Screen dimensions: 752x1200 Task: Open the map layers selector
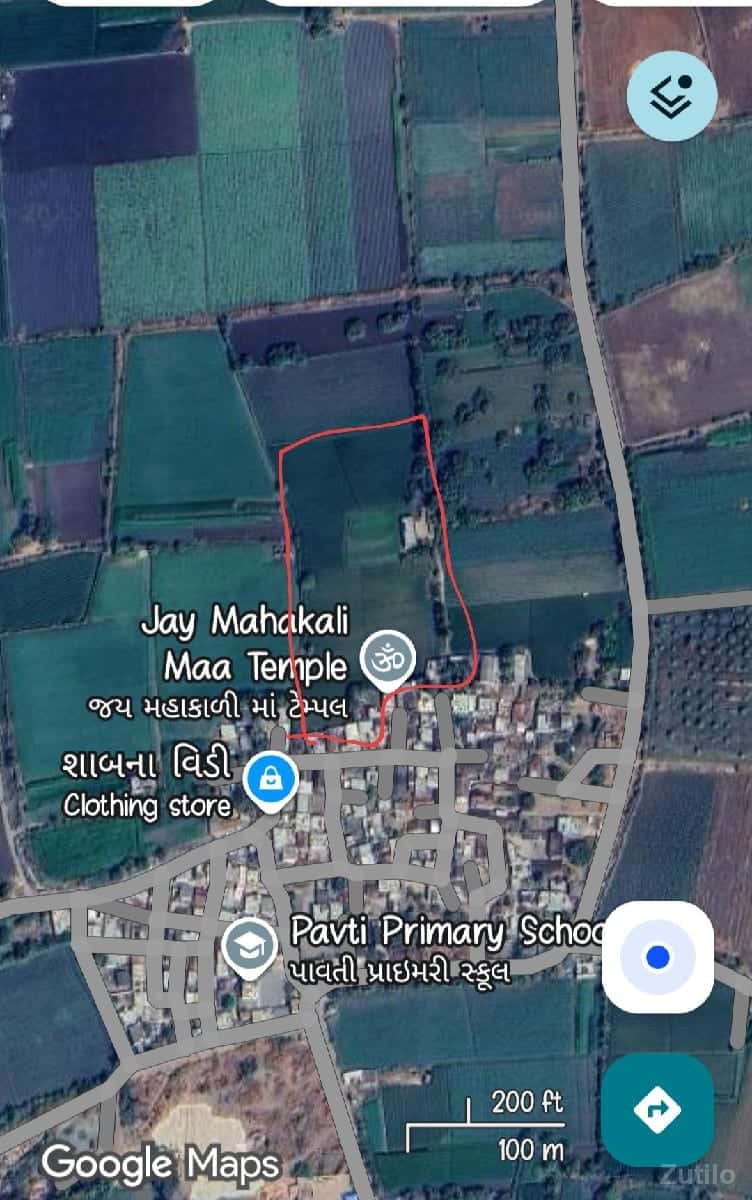pyautogui.click(x=672, y=96)
